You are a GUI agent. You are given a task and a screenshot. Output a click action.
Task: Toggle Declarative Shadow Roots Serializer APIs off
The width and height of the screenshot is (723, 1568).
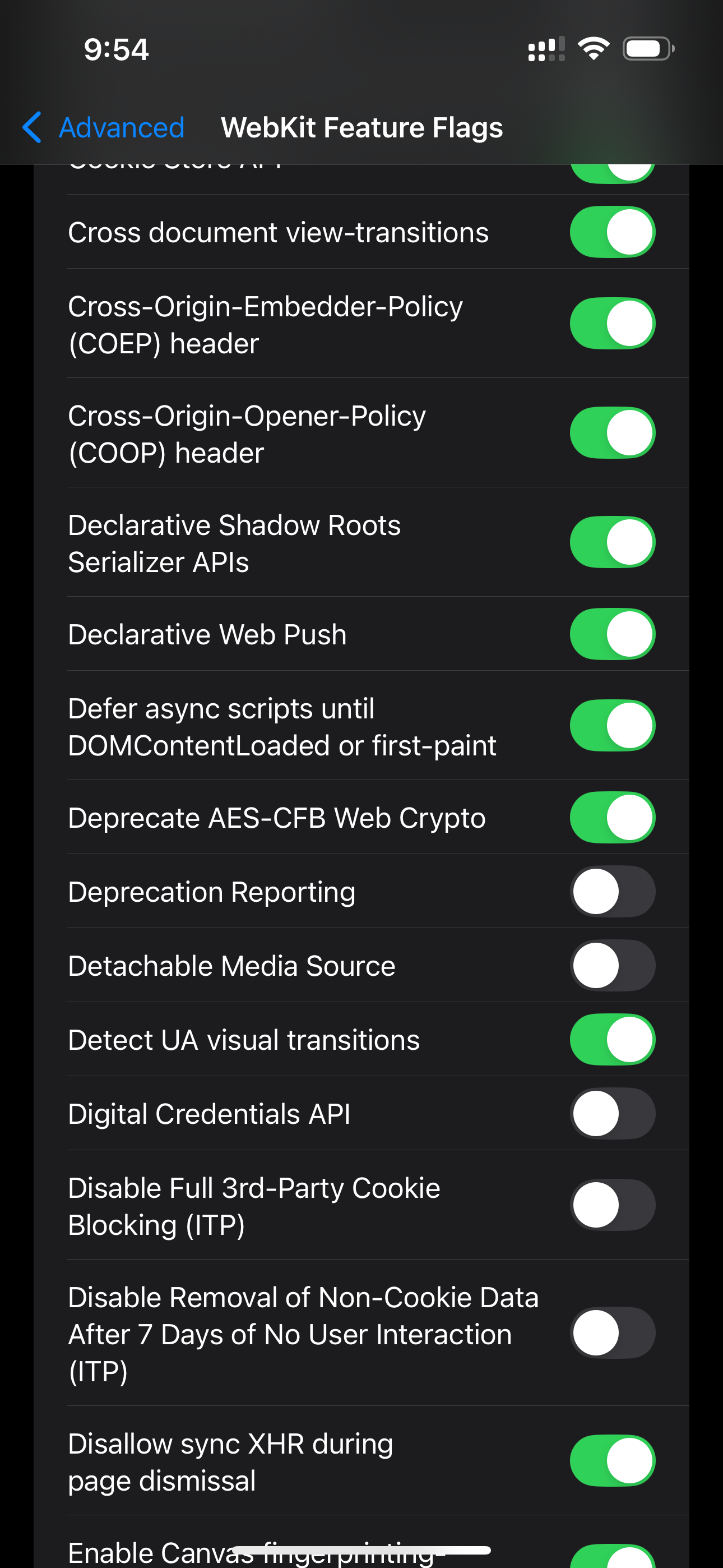pos(612,542)
